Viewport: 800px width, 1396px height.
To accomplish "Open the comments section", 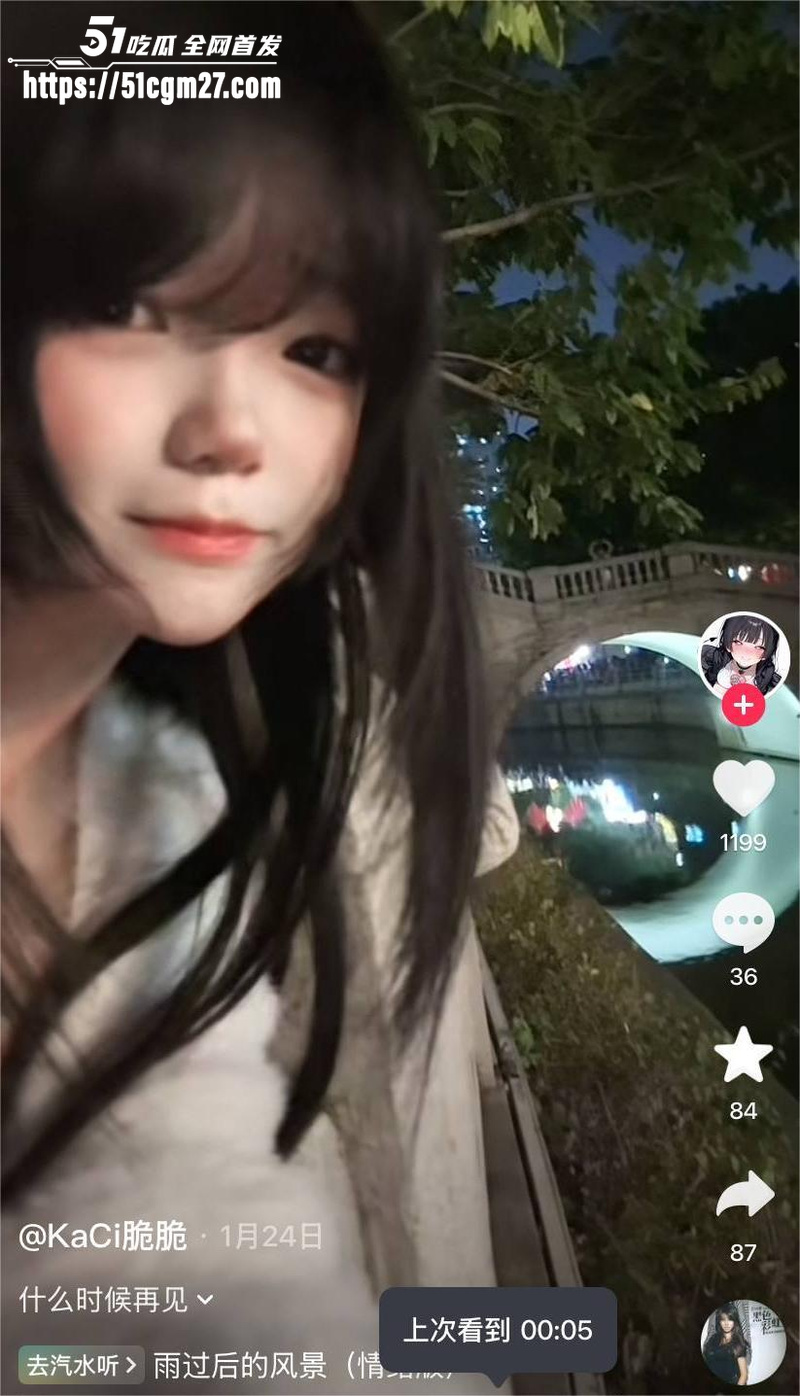I will coord(743,922).
